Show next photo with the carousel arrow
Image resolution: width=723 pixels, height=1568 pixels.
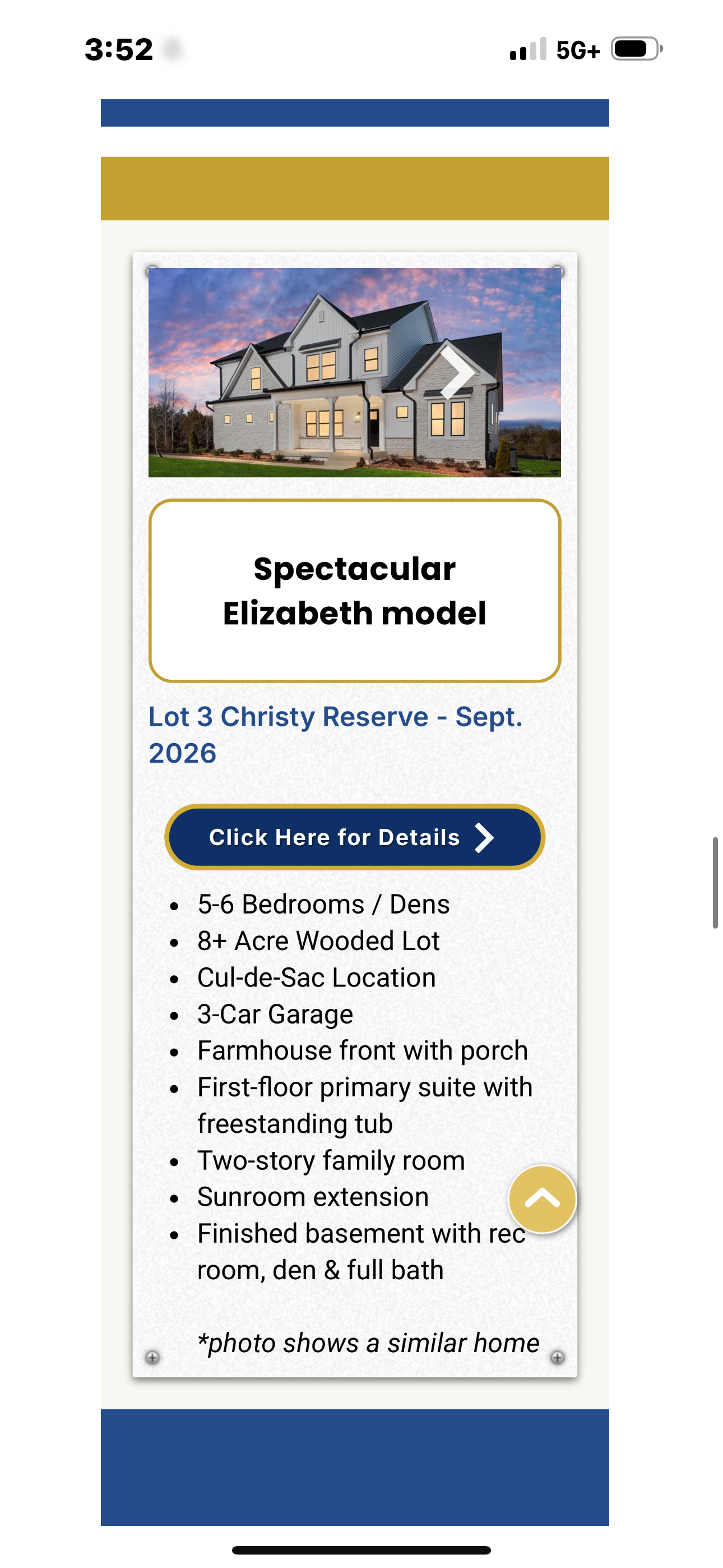click(x=458, y=373)
